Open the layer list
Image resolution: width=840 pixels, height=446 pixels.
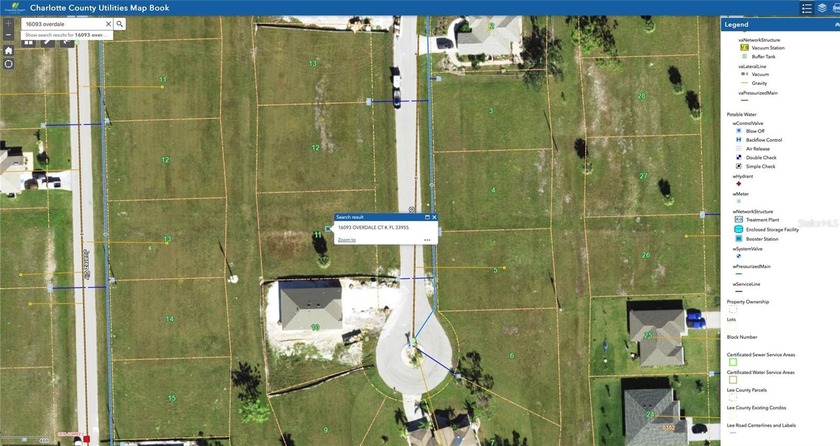click(822, 8)
